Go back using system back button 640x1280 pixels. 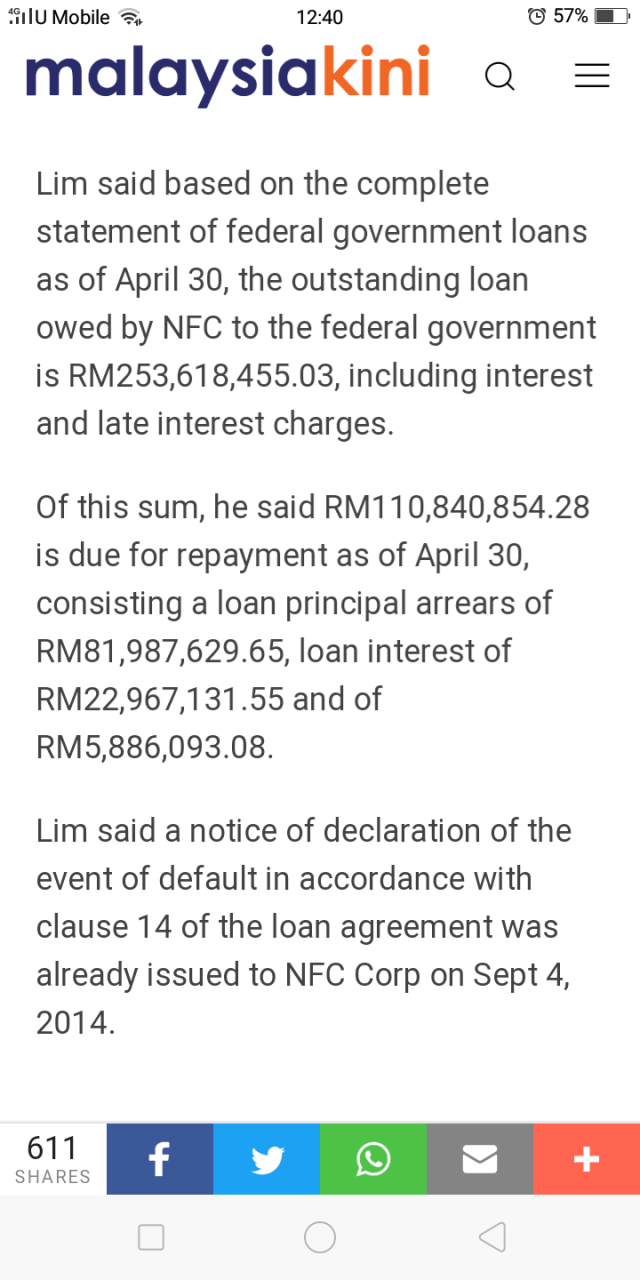(491, 1238)
